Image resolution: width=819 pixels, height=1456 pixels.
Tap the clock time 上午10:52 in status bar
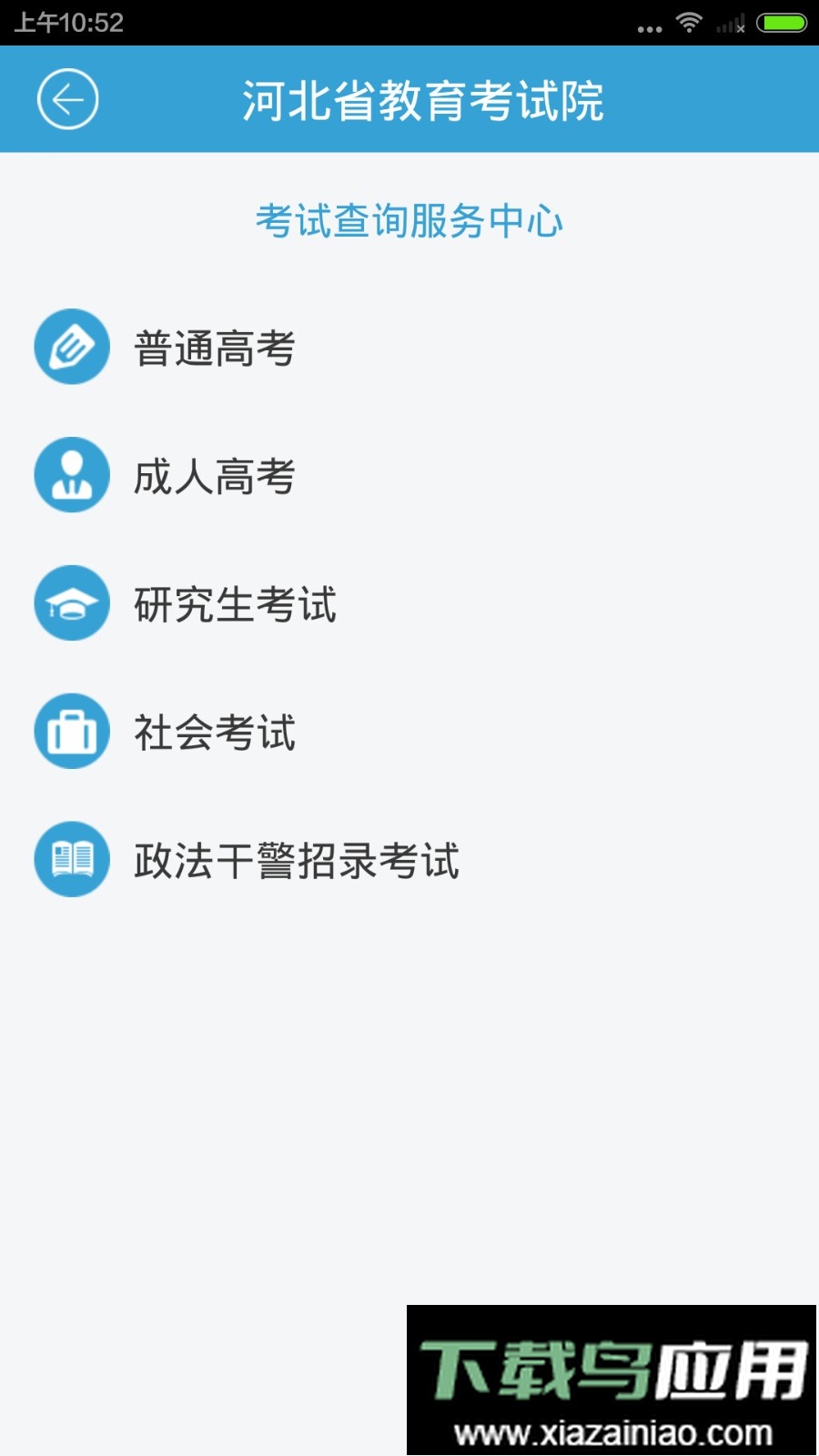click(68, 23)
